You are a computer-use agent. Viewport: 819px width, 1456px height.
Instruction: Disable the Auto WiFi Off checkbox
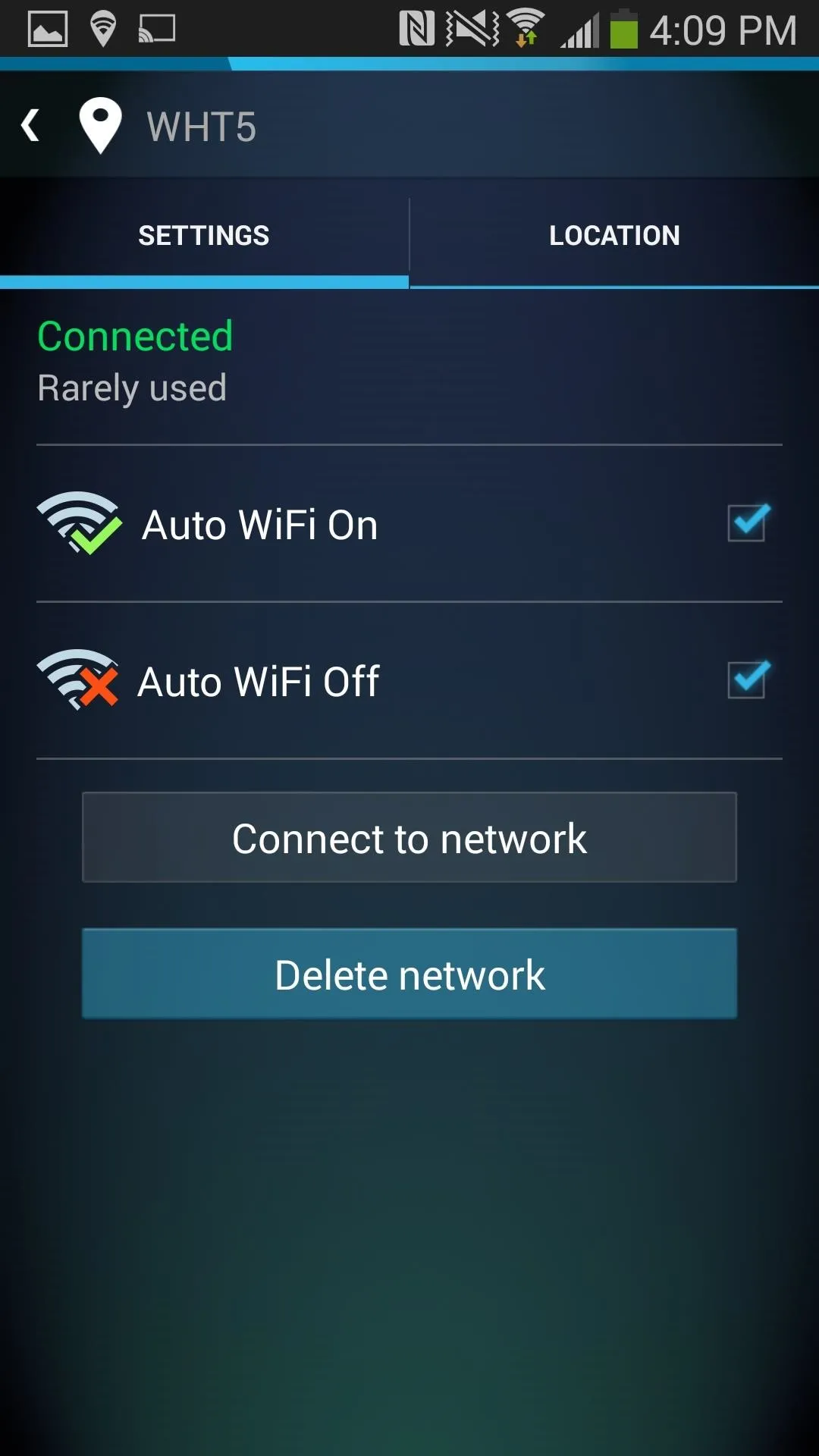[748, 679]
